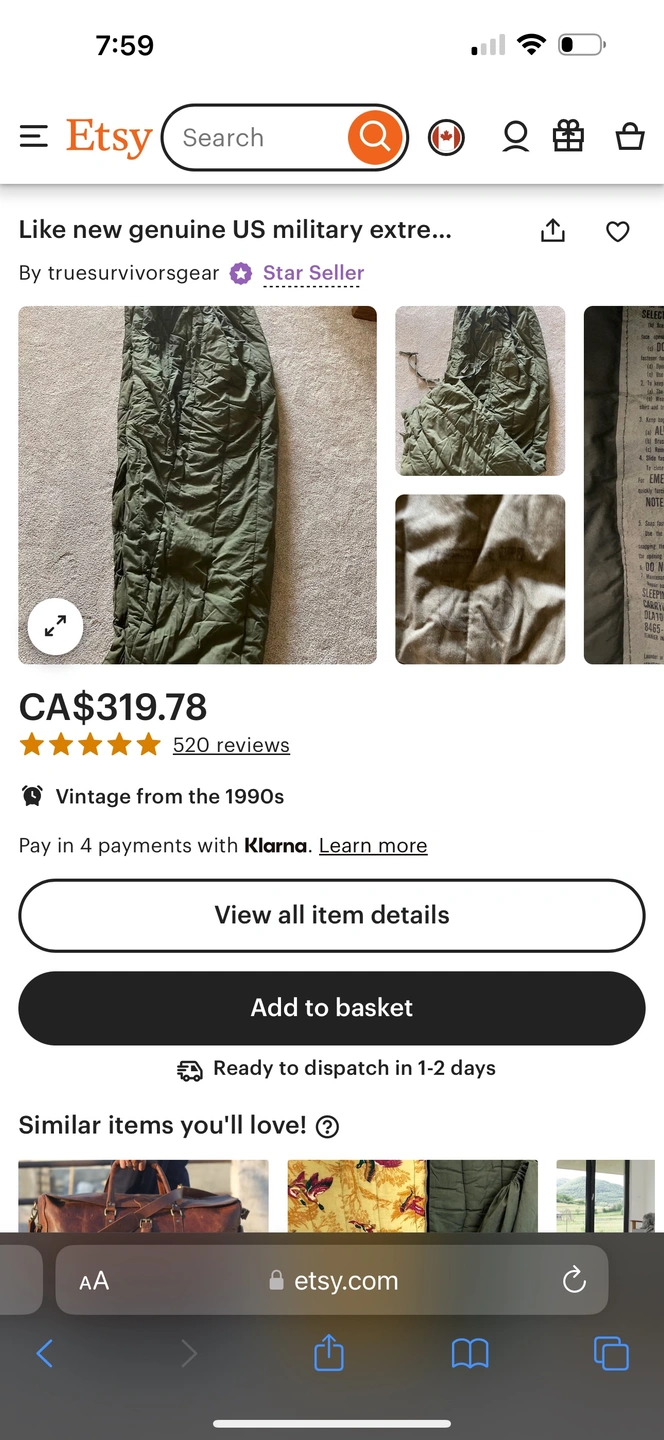Viewport: 664px width, 1440px height.
Task: Learn more about Klarna payments
Action: point(373,846)
